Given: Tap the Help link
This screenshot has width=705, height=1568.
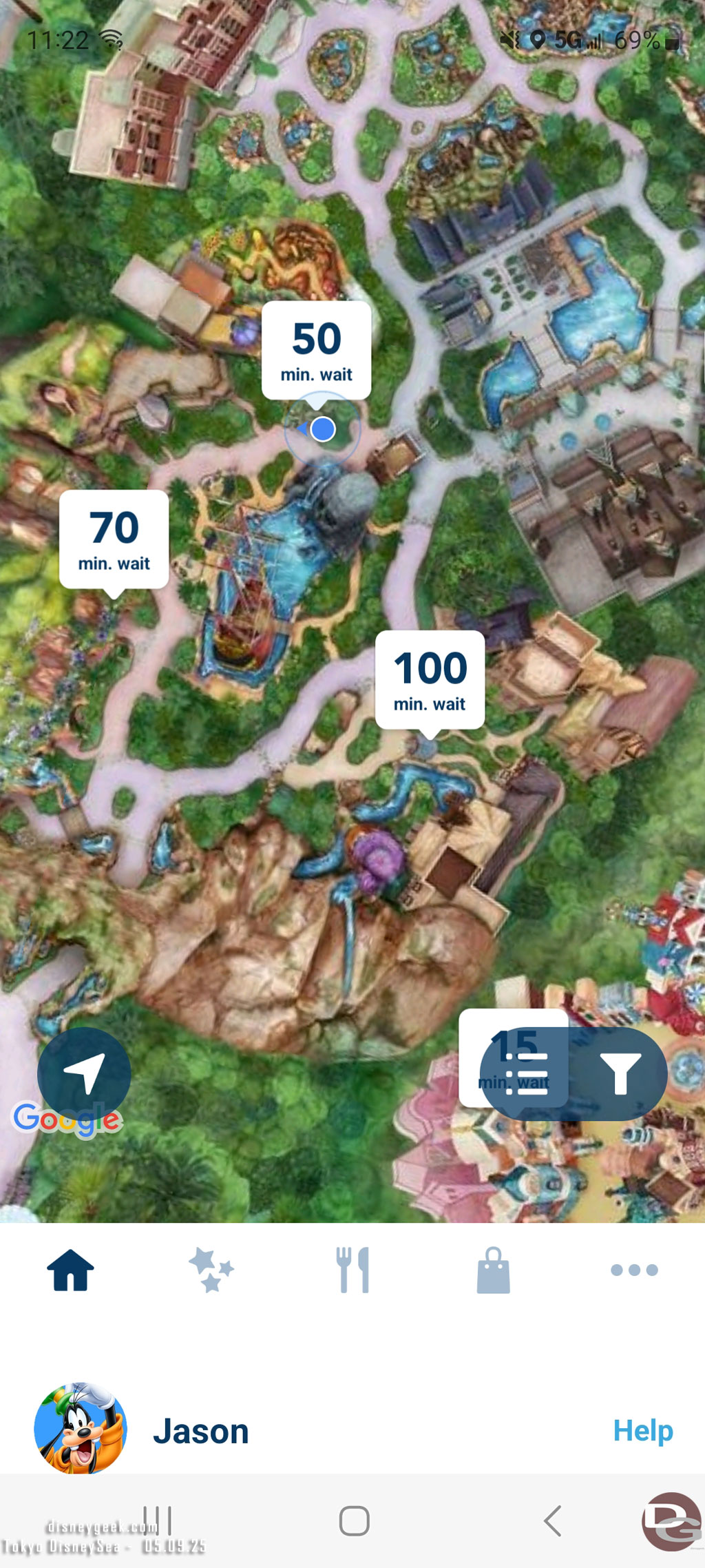Looking at the screenshot, I should 642,1430.
